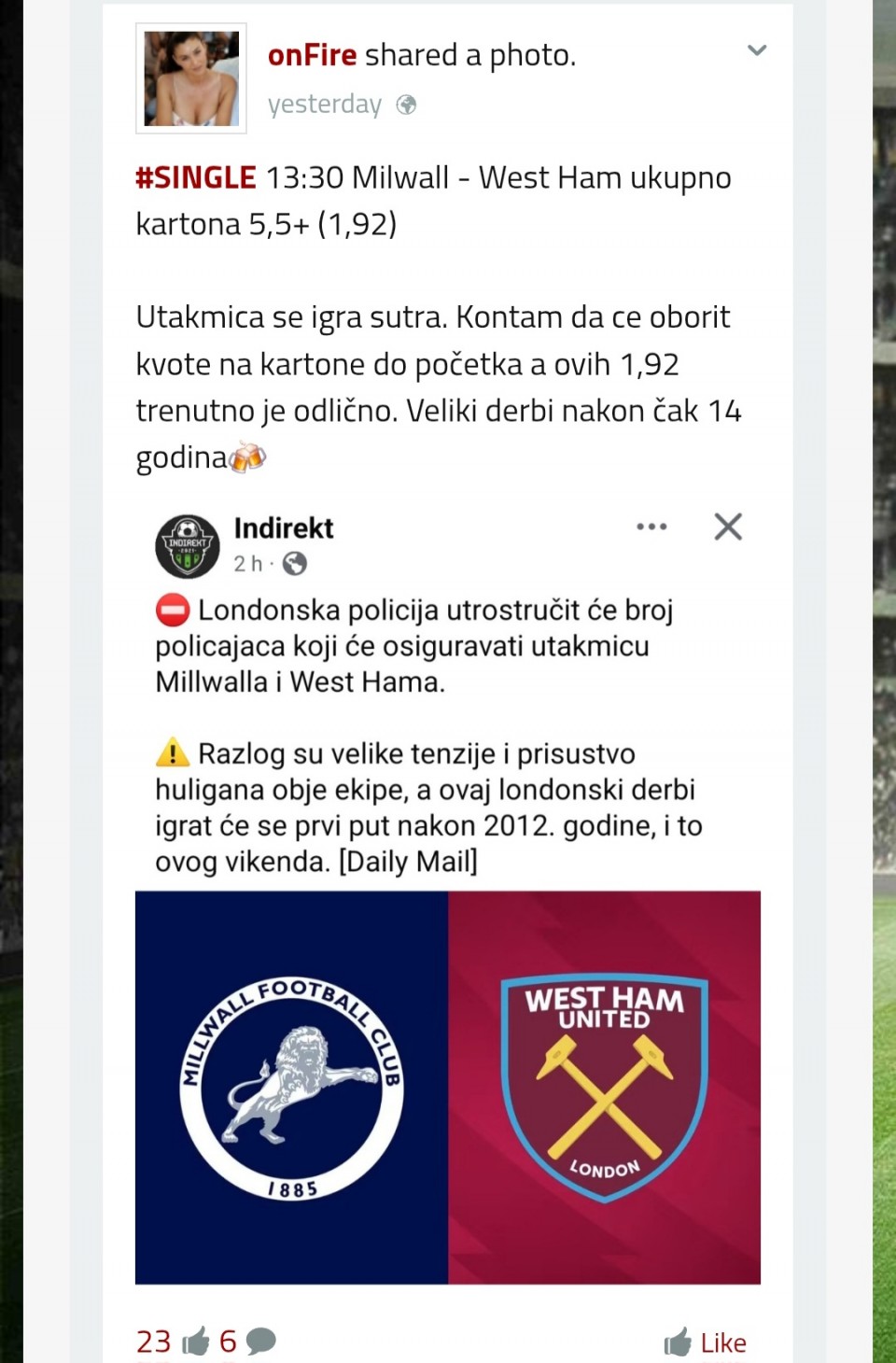The image size is (896, 1363).
Task: Open the onFire username link
Action: pos(312,55)
